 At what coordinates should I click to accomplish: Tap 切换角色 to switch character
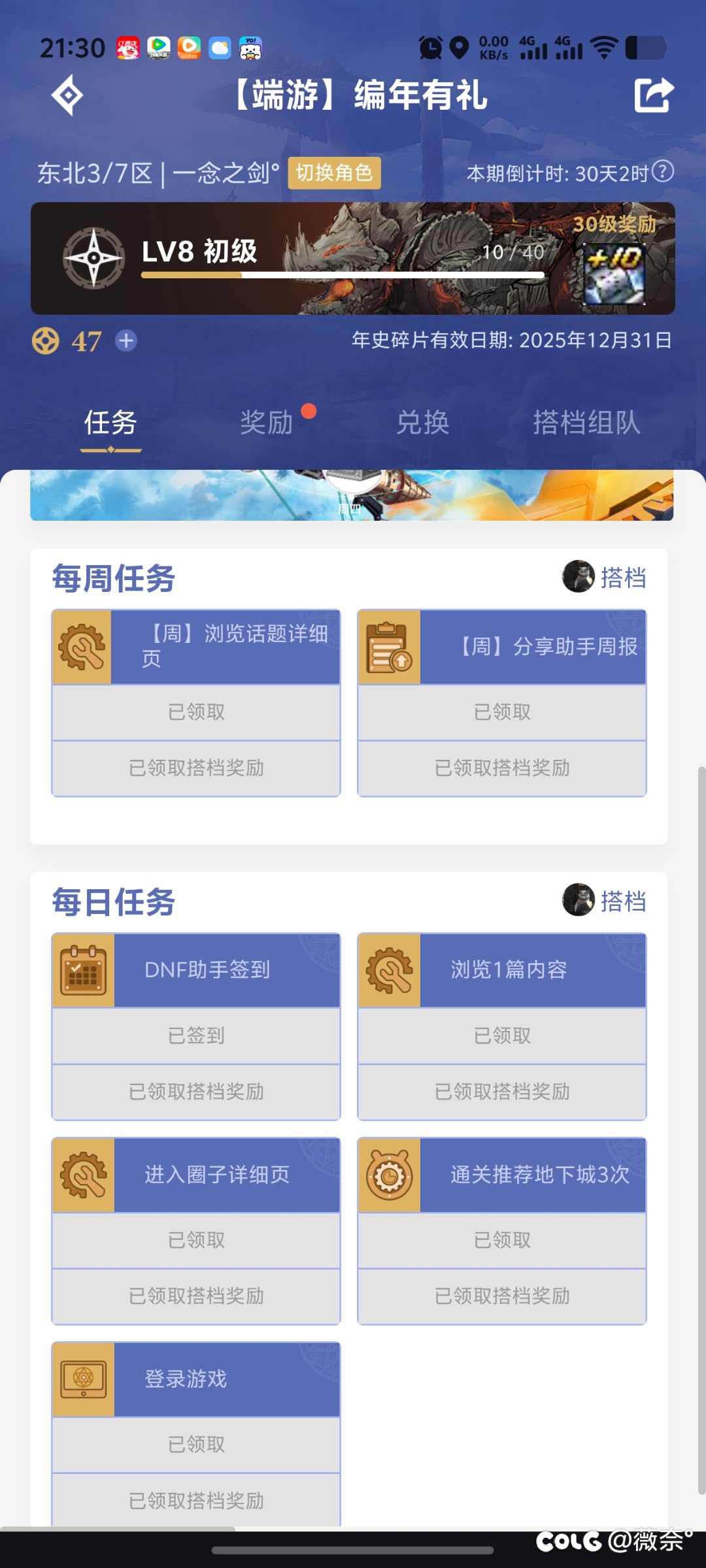coord(334,173)
